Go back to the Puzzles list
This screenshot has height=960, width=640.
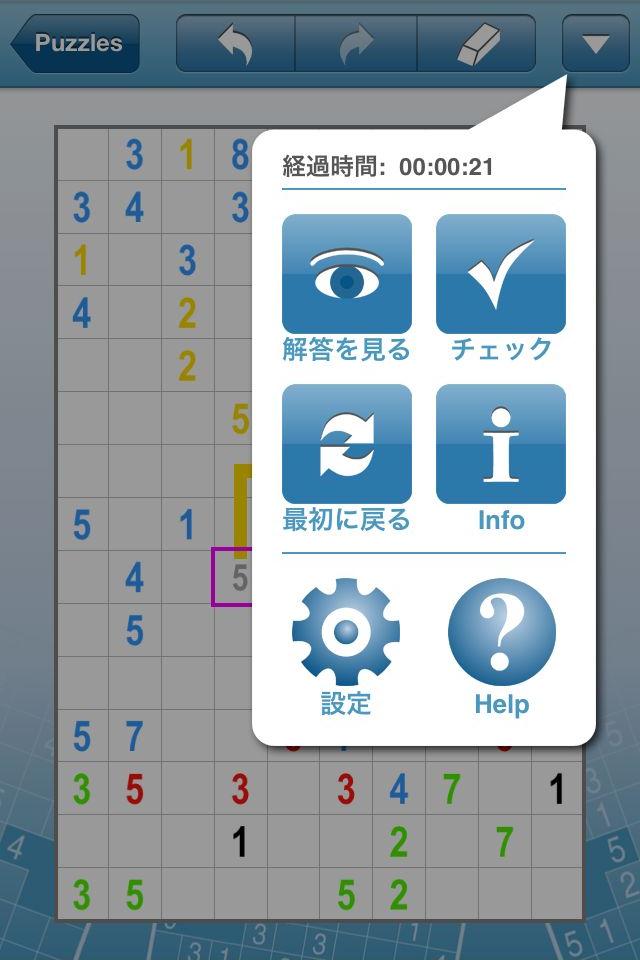[75, 44]
